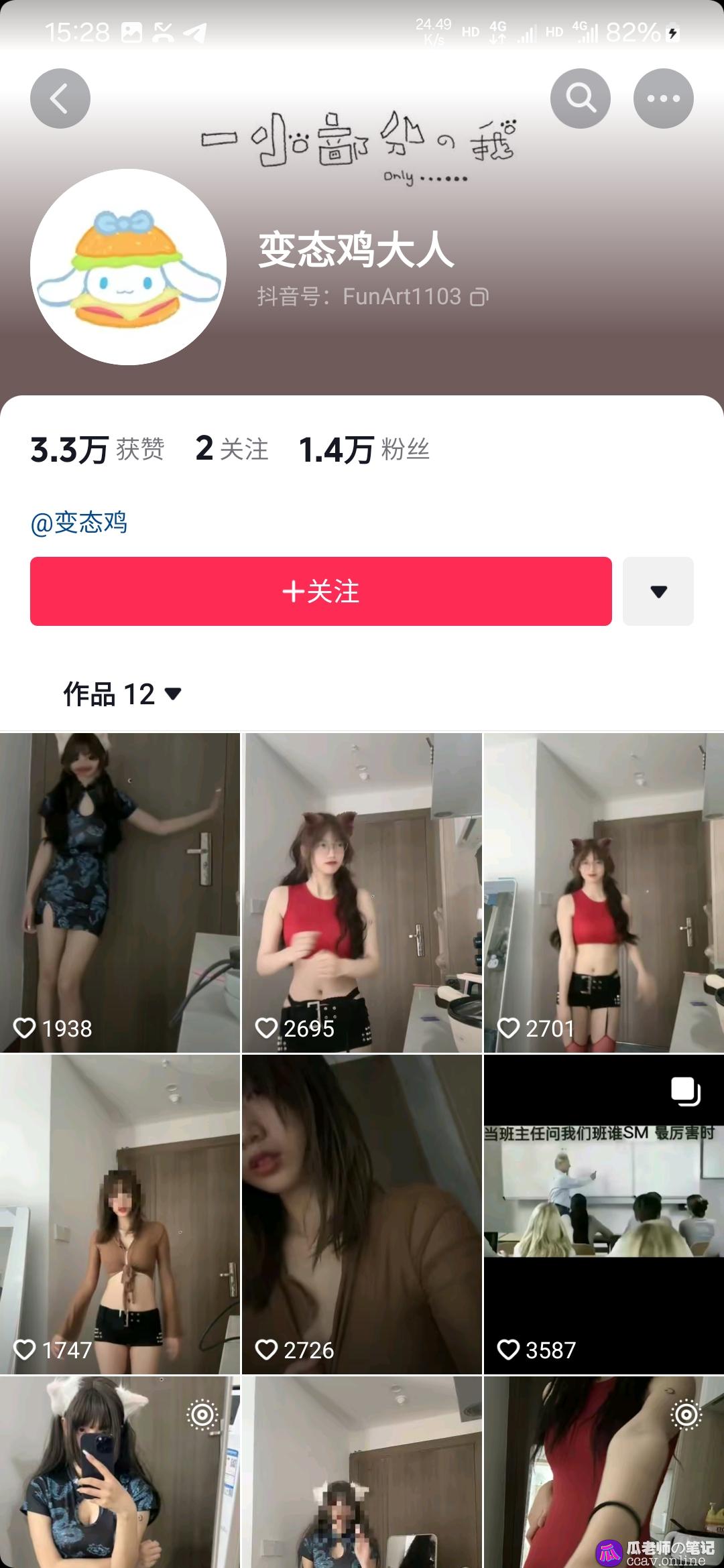Open search on this profile
The image size is (724, 1568).
pos(580,99)
